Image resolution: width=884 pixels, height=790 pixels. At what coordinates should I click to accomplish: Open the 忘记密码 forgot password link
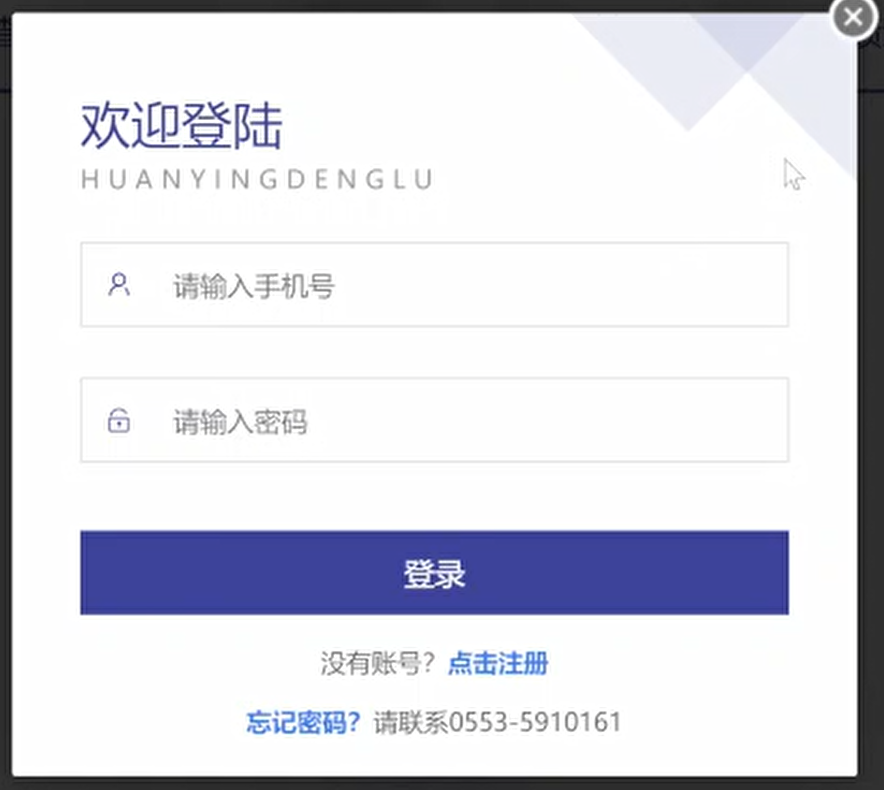(x=303, y=722)
